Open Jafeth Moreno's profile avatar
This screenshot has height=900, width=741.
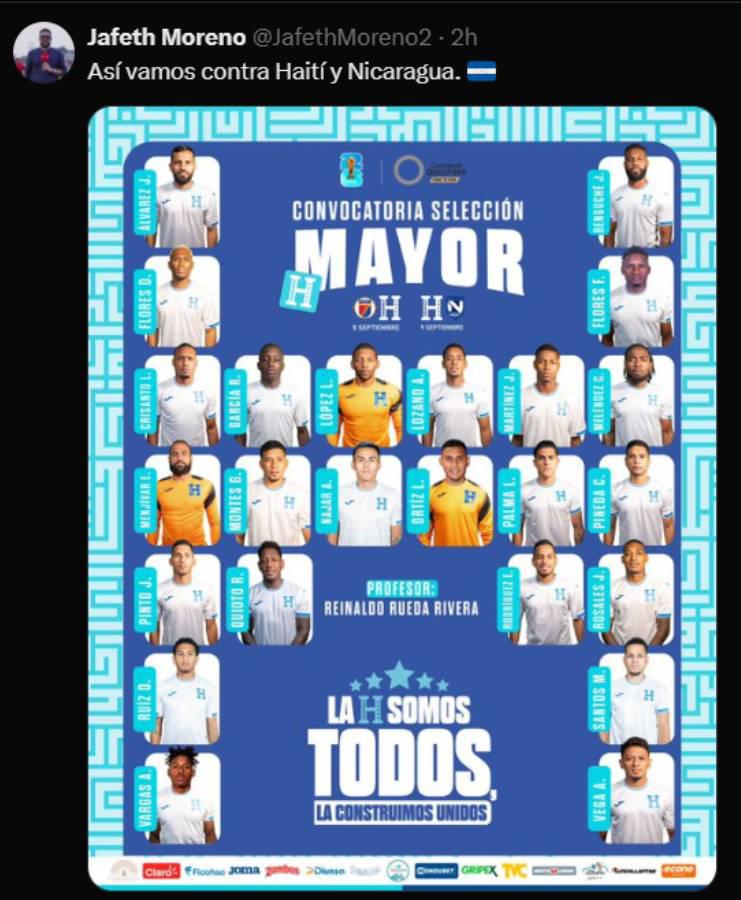point(43,52)
